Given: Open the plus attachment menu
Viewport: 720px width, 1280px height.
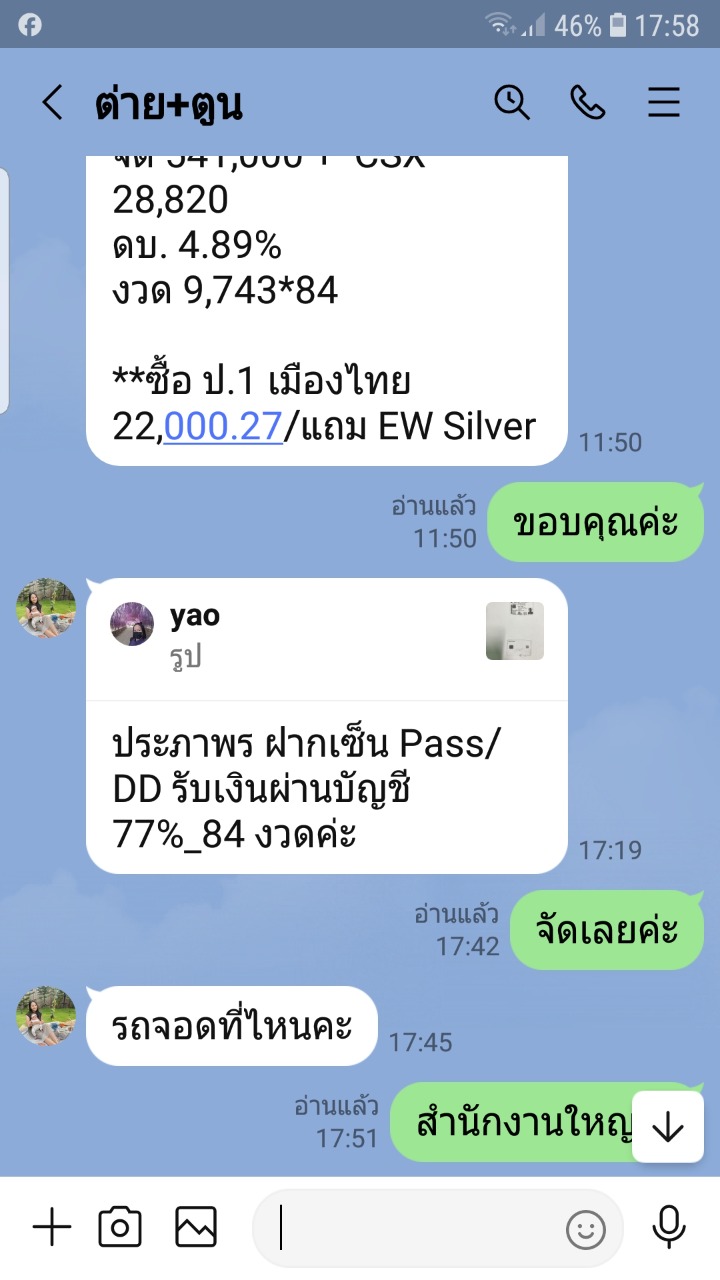Looking at the screenshot, I should point(52,1227).
